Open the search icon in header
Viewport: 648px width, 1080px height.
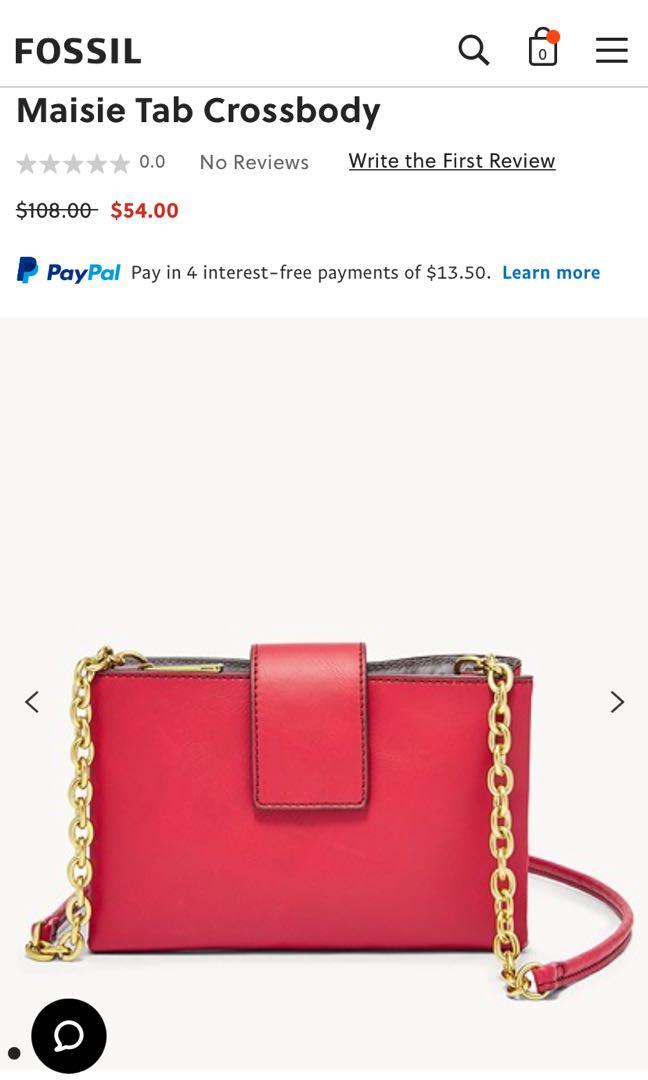tap(473, 49)
